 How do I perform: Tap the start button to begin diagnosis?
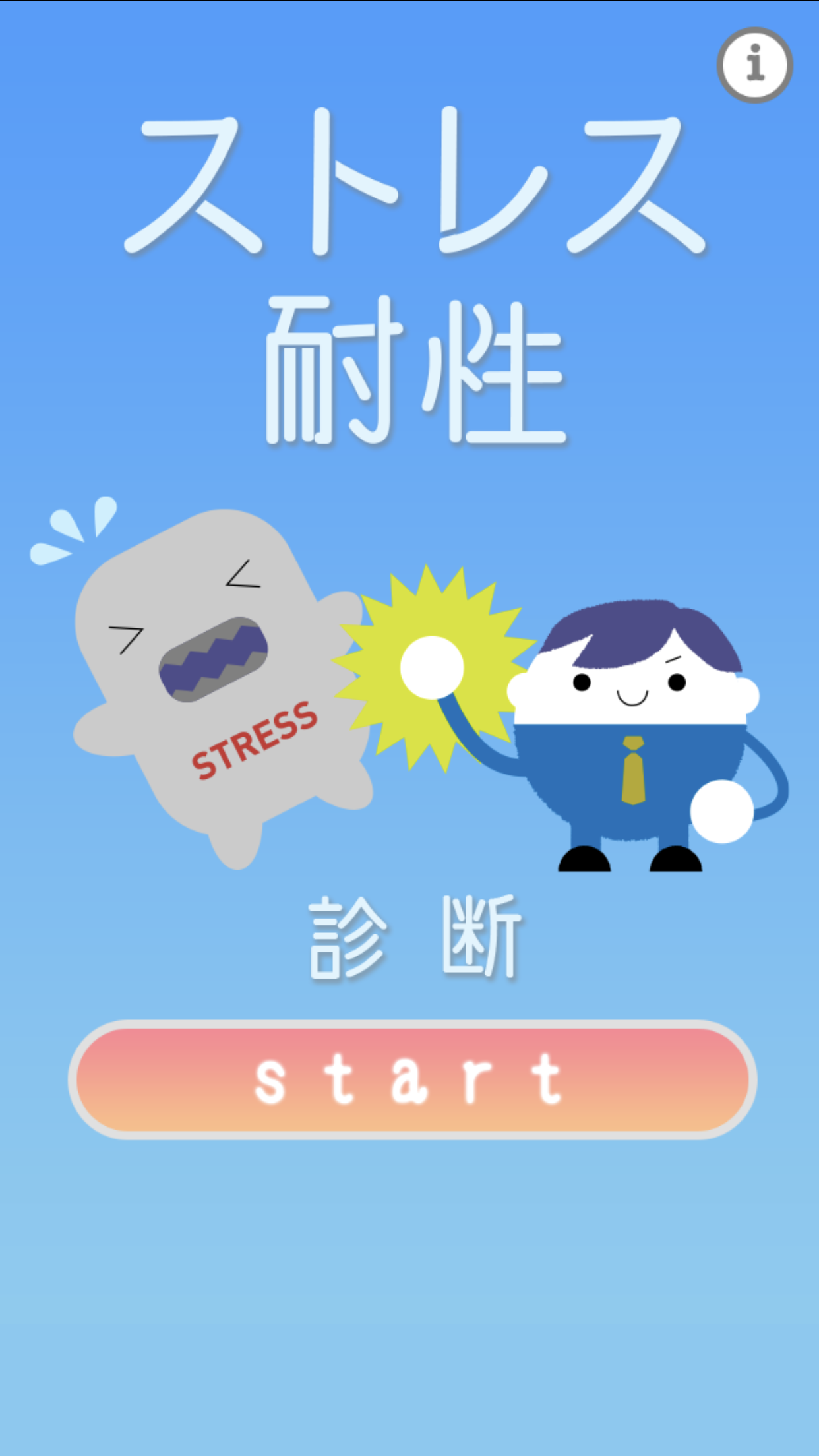pyautogui.click(x=411, y=1079)
